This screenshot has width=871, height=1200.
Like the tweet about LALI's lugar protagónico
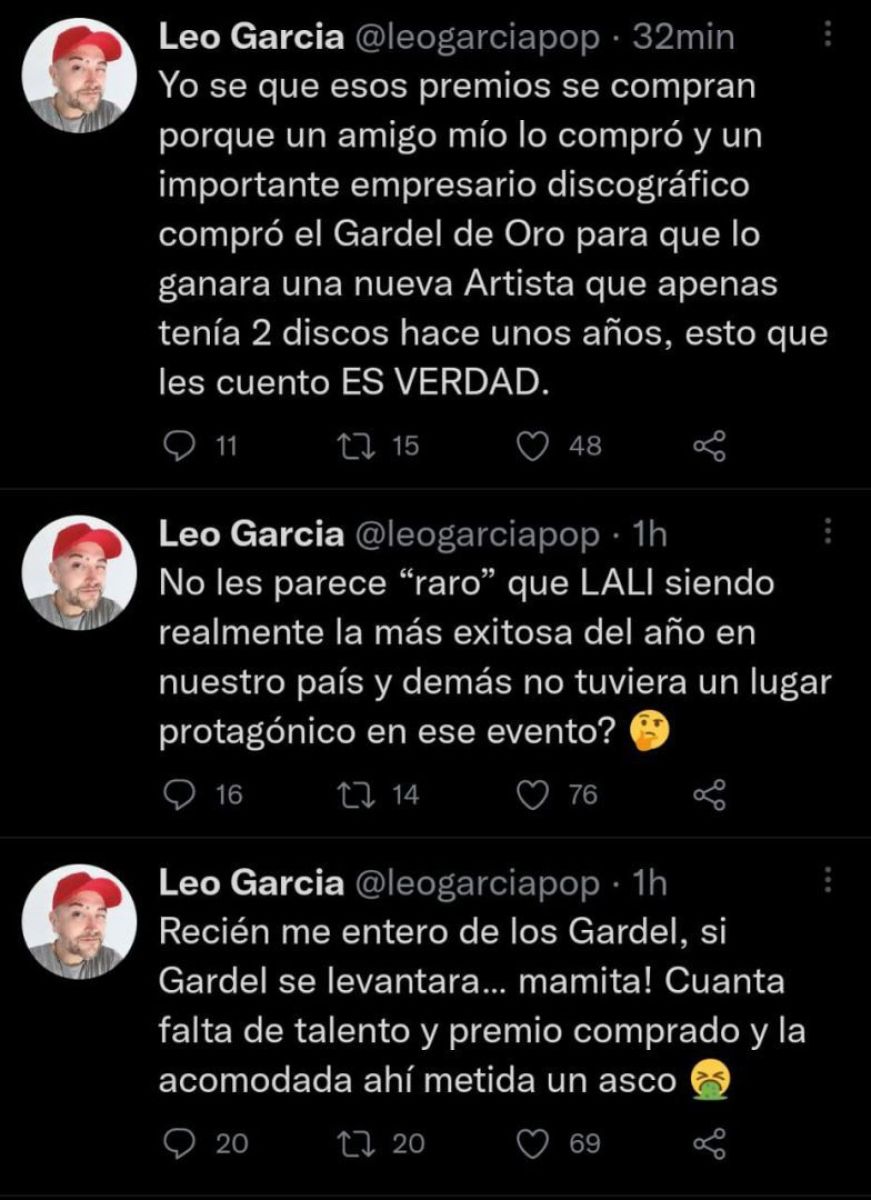[535, 794]
